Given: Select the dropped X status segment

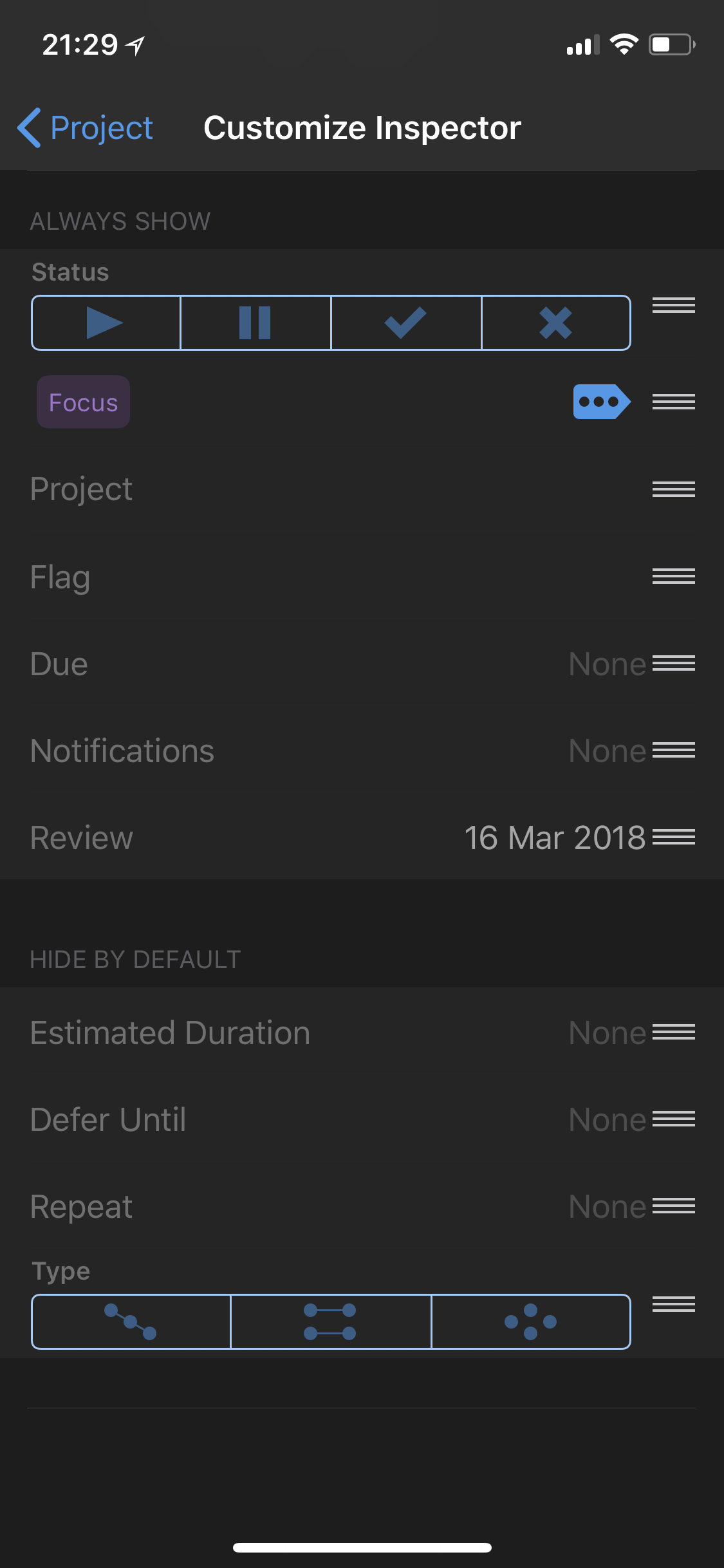Looking at the screenshot, I should point(556,323).
